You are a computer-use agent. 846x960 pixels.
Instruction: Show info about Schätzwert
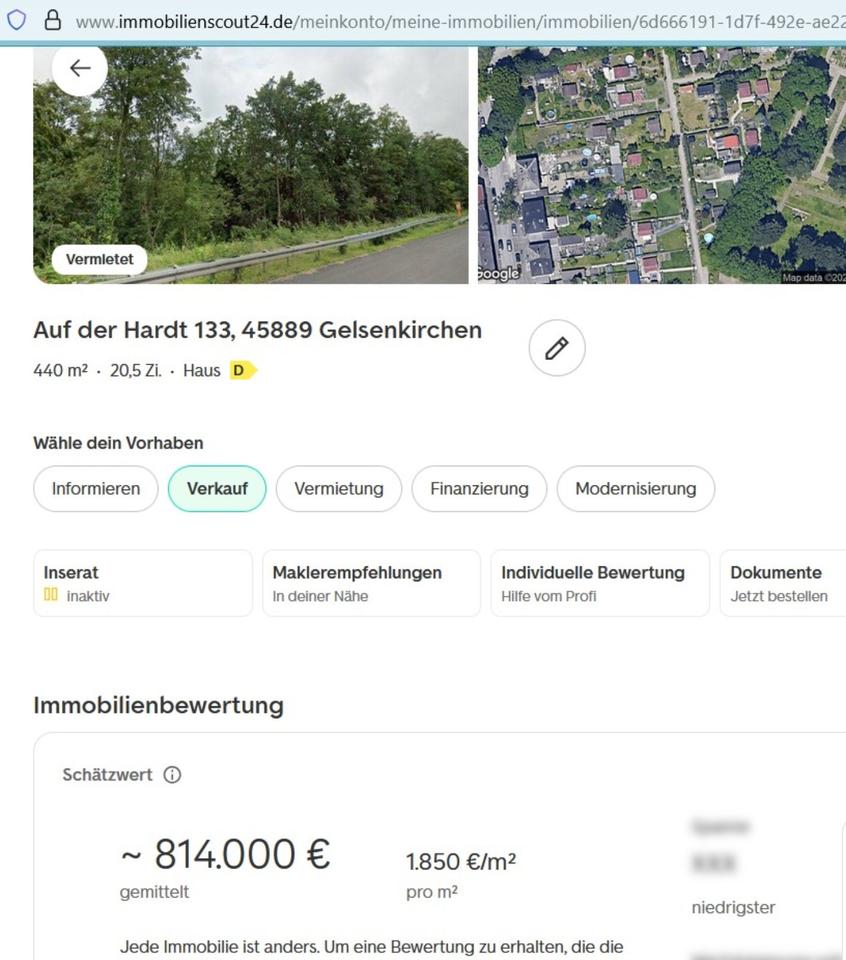coord(172,775)
